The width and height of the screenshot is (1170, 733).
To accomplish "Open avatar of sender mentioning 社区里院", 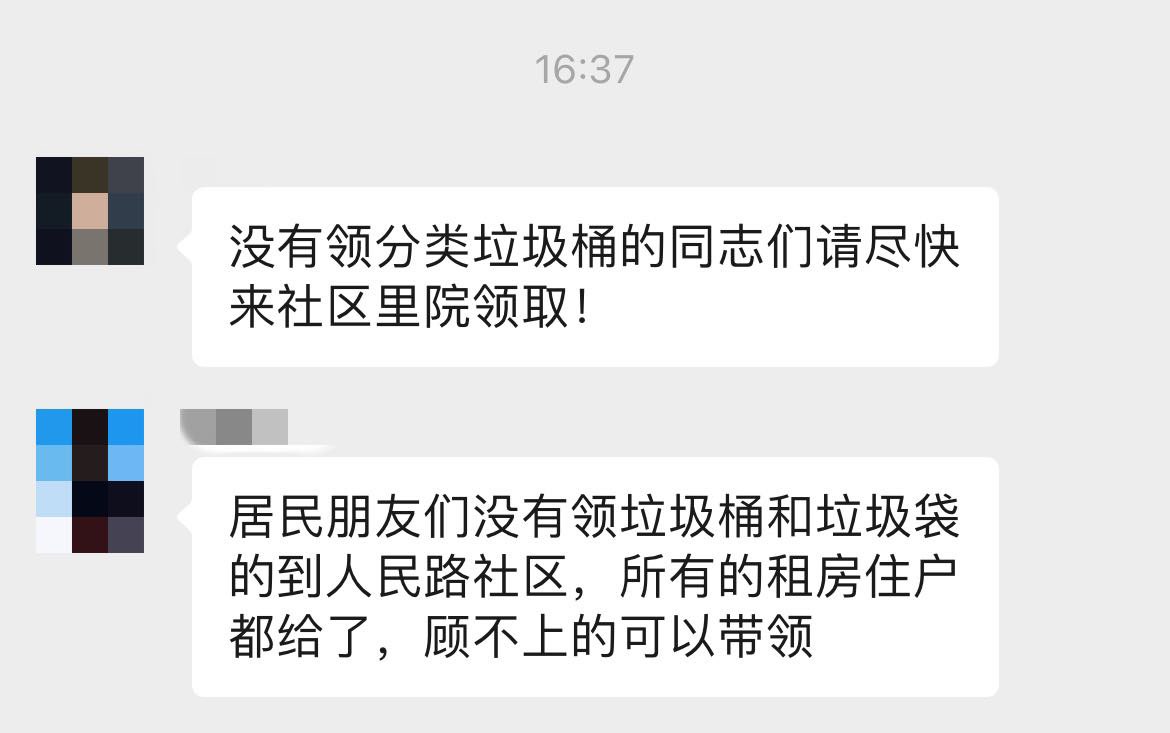I will 90,211.
